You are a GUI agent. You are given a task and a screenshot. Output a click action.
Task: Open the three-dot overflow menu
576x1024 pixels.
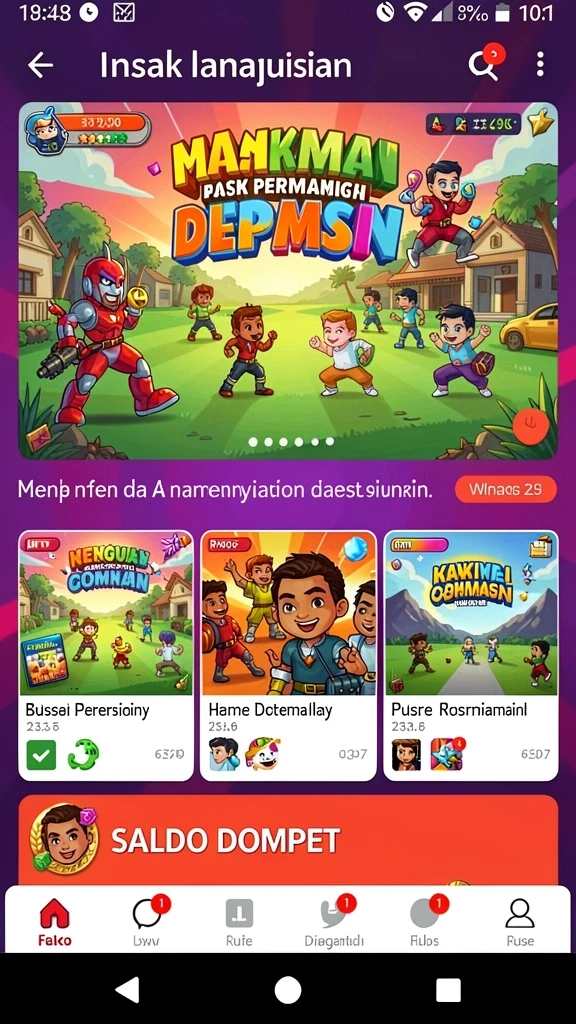[x=539, y=65]
